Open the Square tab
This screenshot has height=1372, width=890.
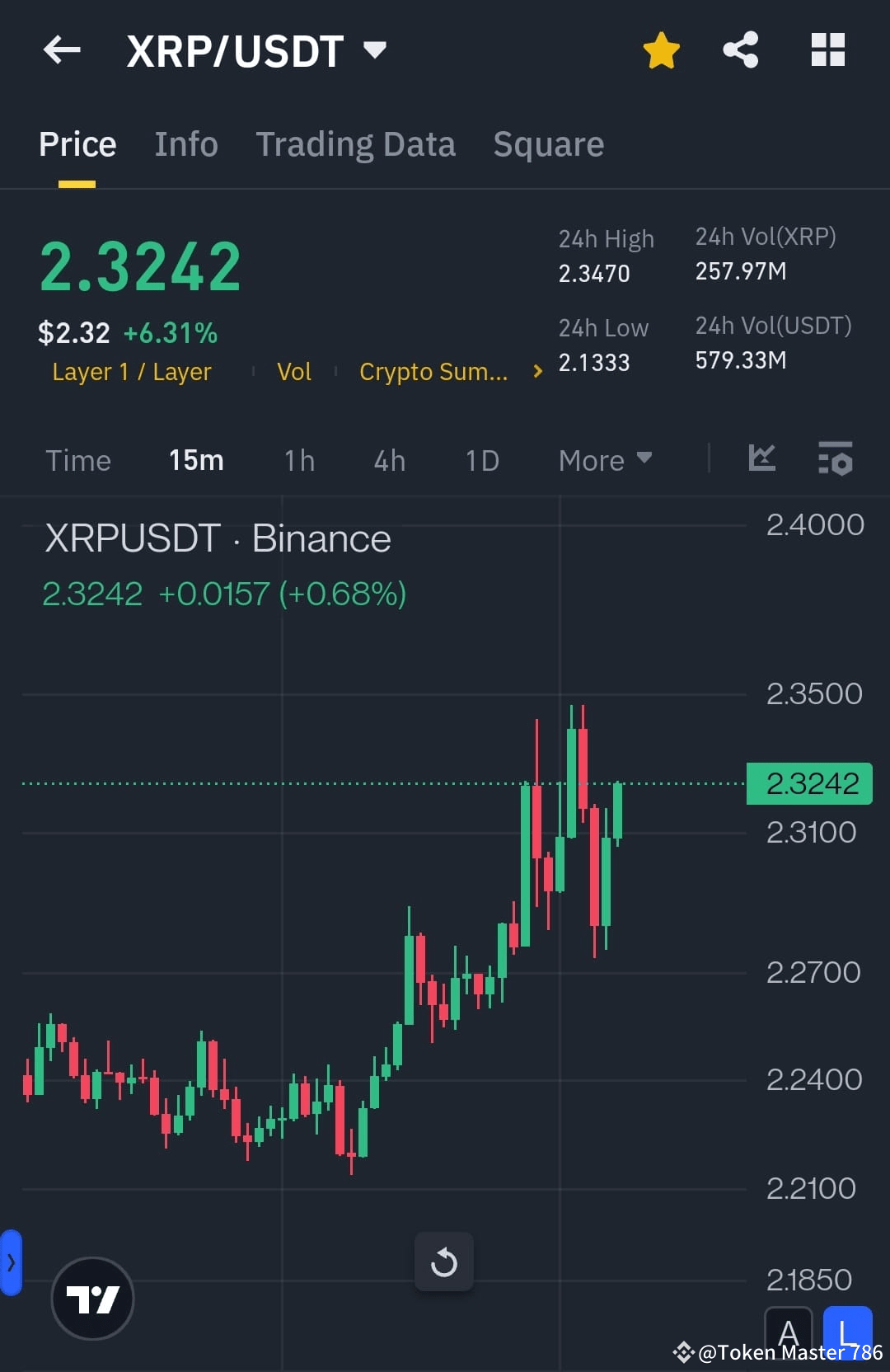pos(548,143)
